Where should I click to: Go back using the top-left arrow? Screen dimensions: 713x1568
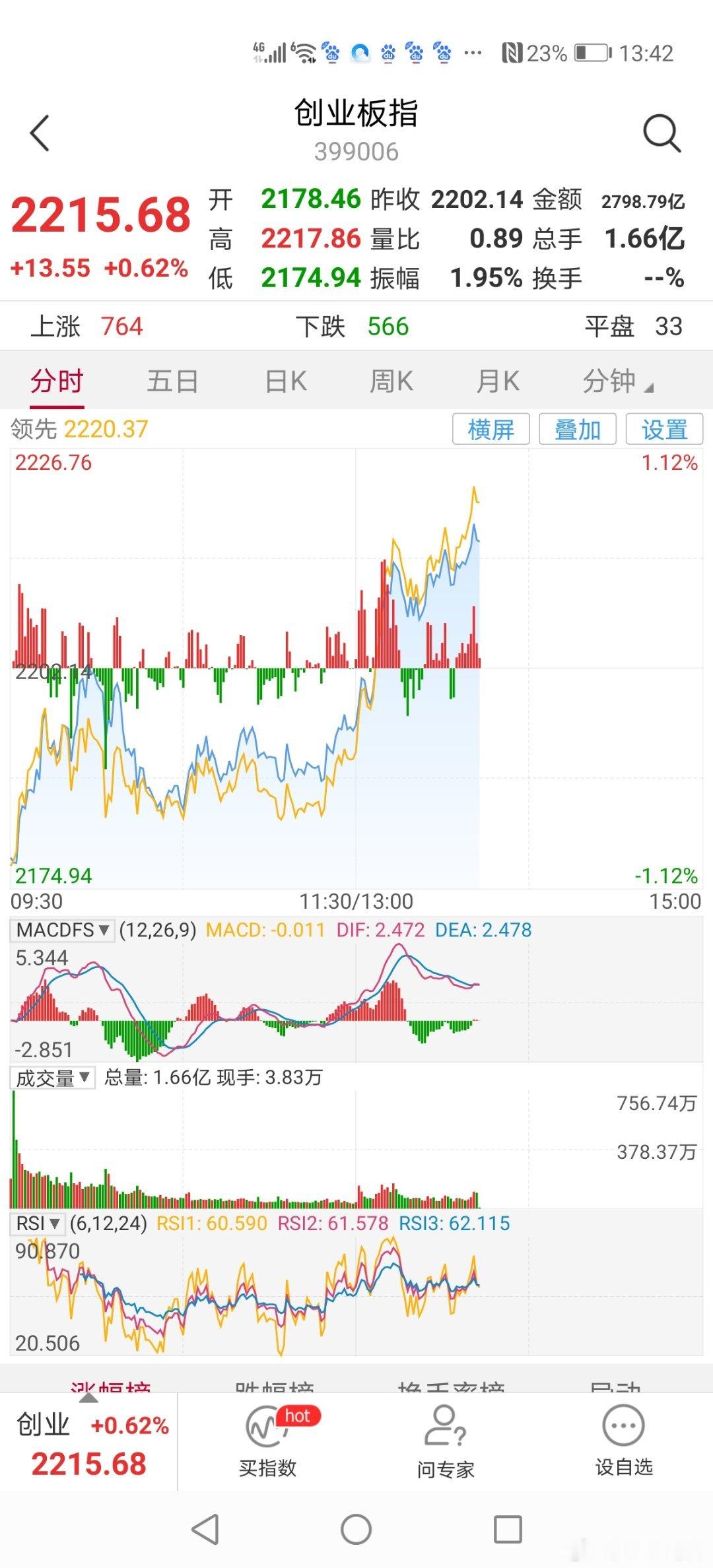coord(40,133)
